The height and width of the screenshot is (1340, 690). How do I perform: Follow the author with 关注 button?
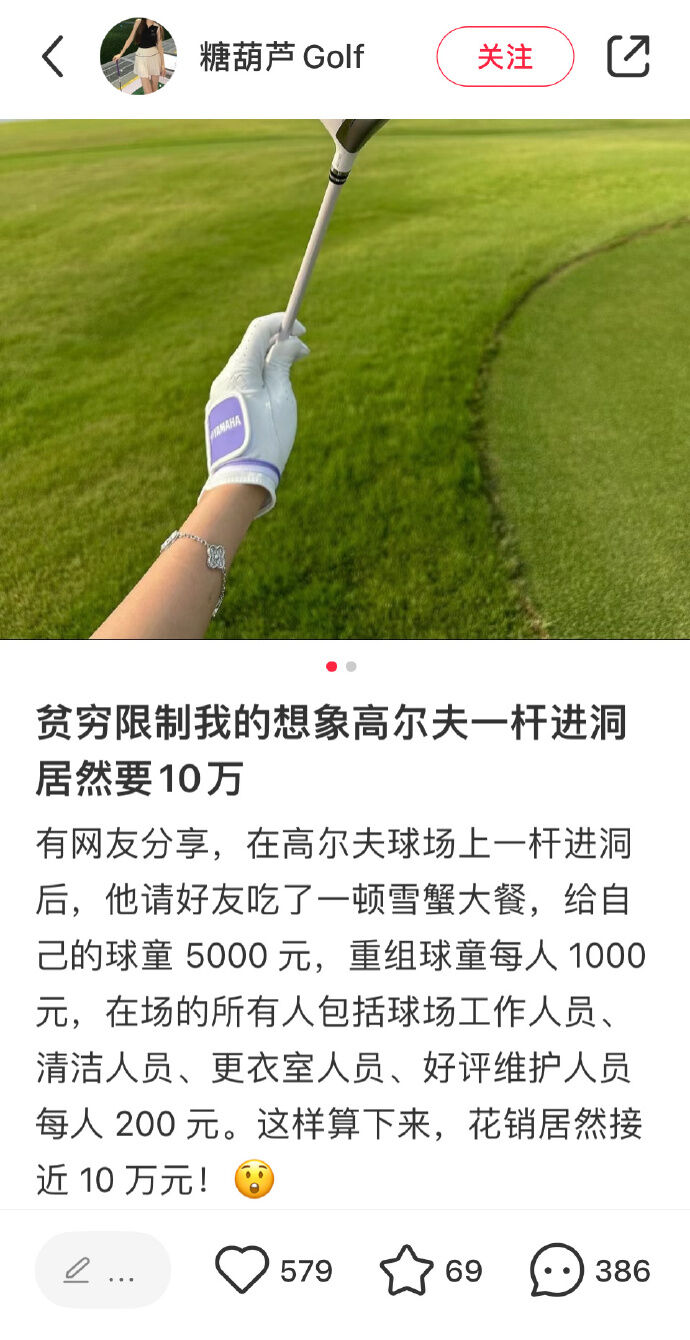coord(505,57)
